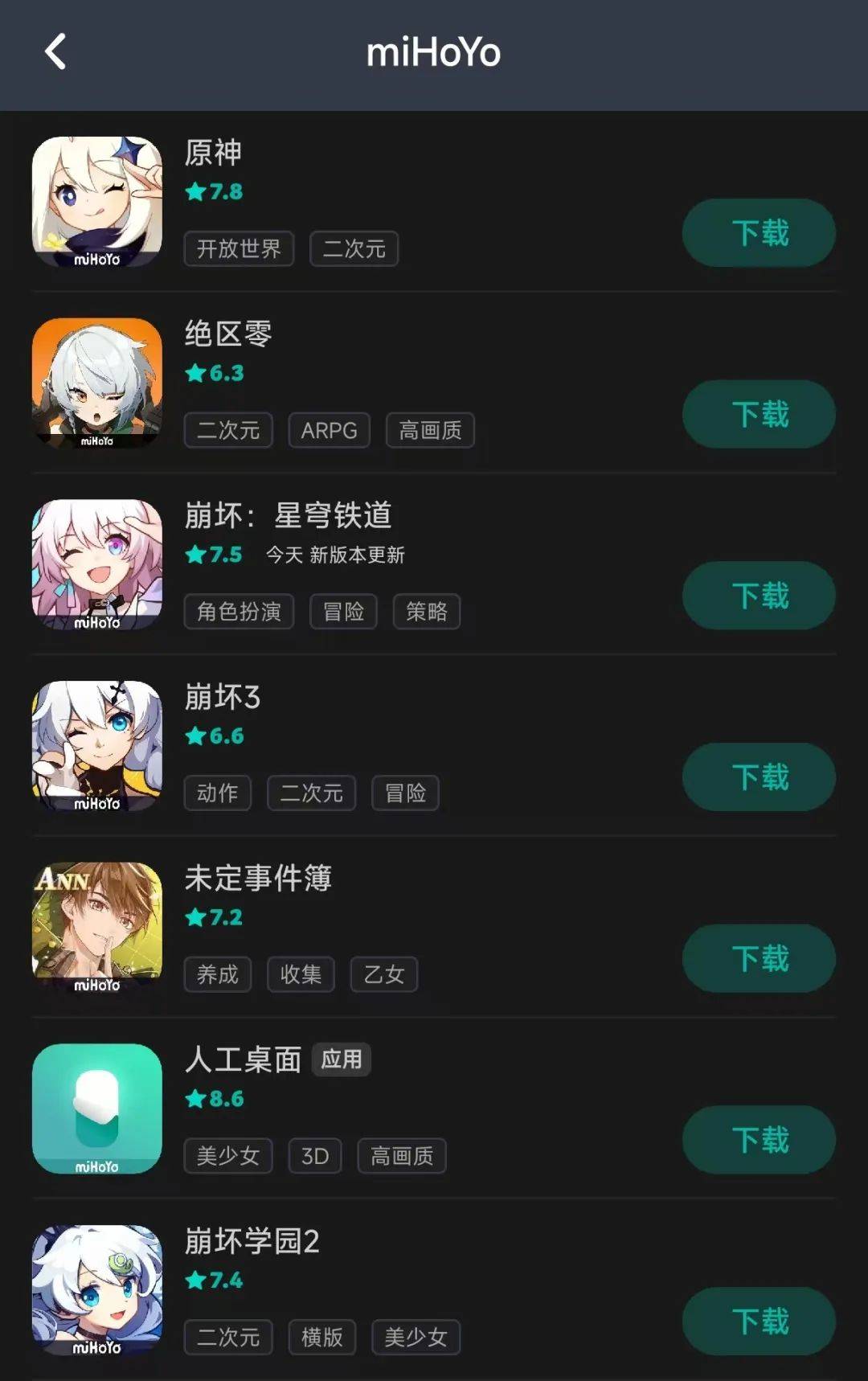Download 人工桌面
Screen dimensions: 868x1381
pos(759,1140)
